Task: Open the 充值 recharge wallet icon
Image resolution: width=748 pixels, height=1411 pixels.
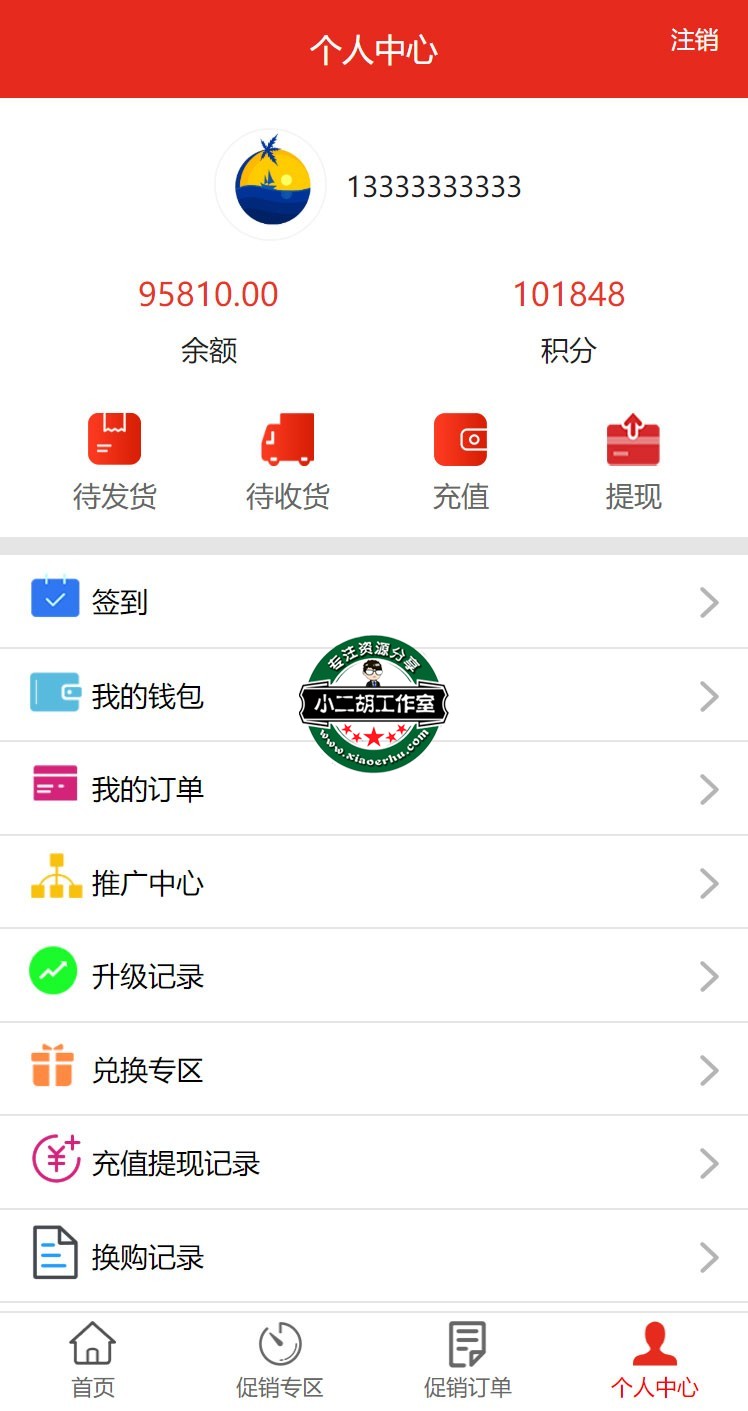Action: coord(460,438)
